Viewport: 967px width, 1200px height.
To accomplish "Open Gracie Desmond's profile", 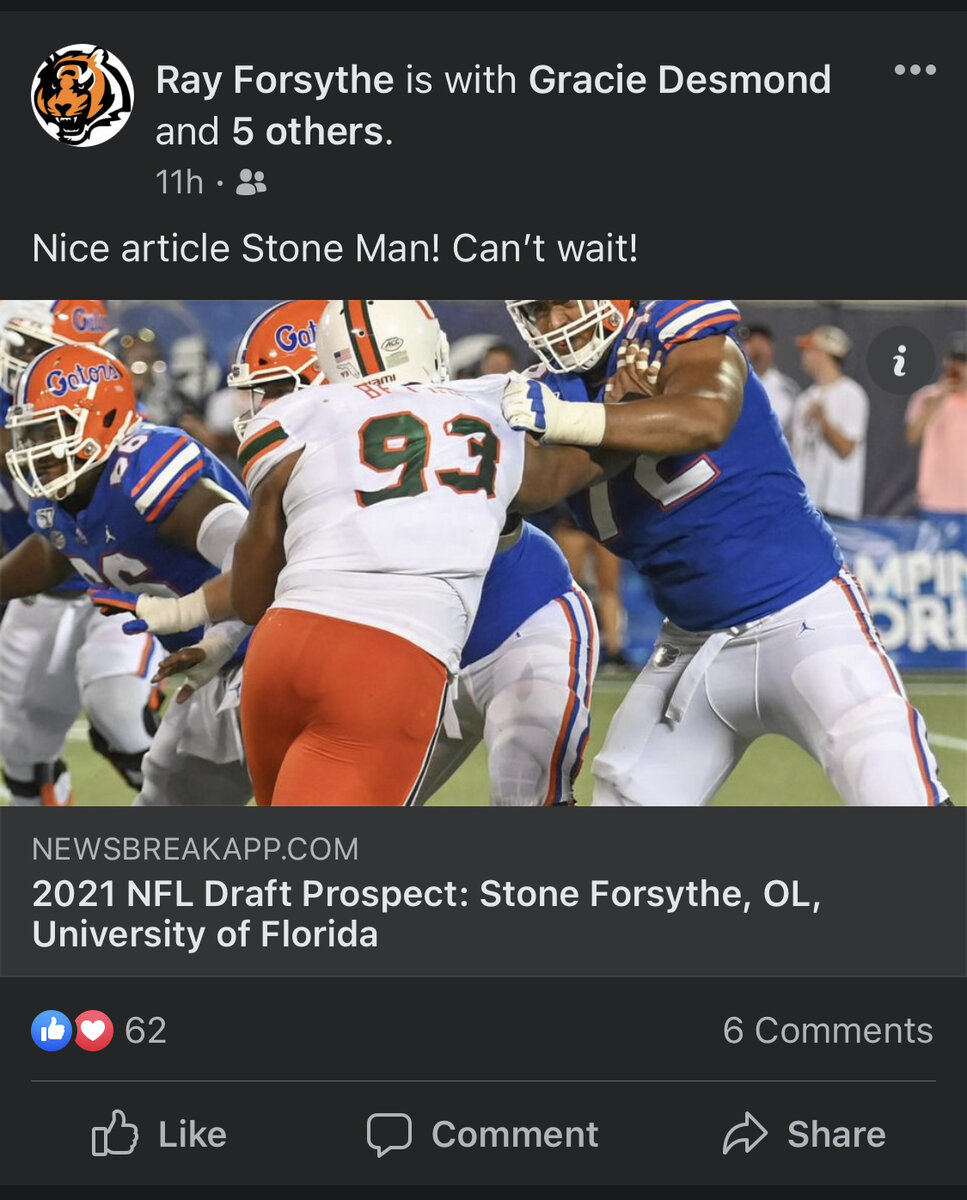I will pos(679,80).
